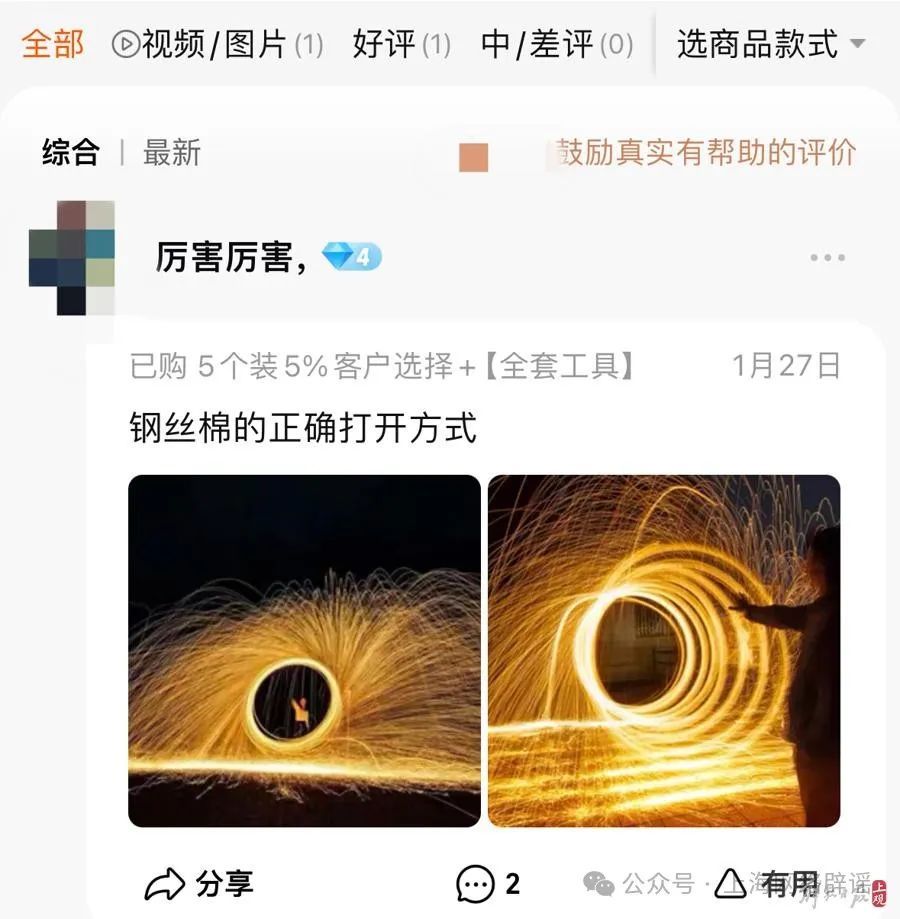Screen dimensions: 900x919
Task: Open the 鼓励真实有帮助的评价 link
Action: [706, 153]
